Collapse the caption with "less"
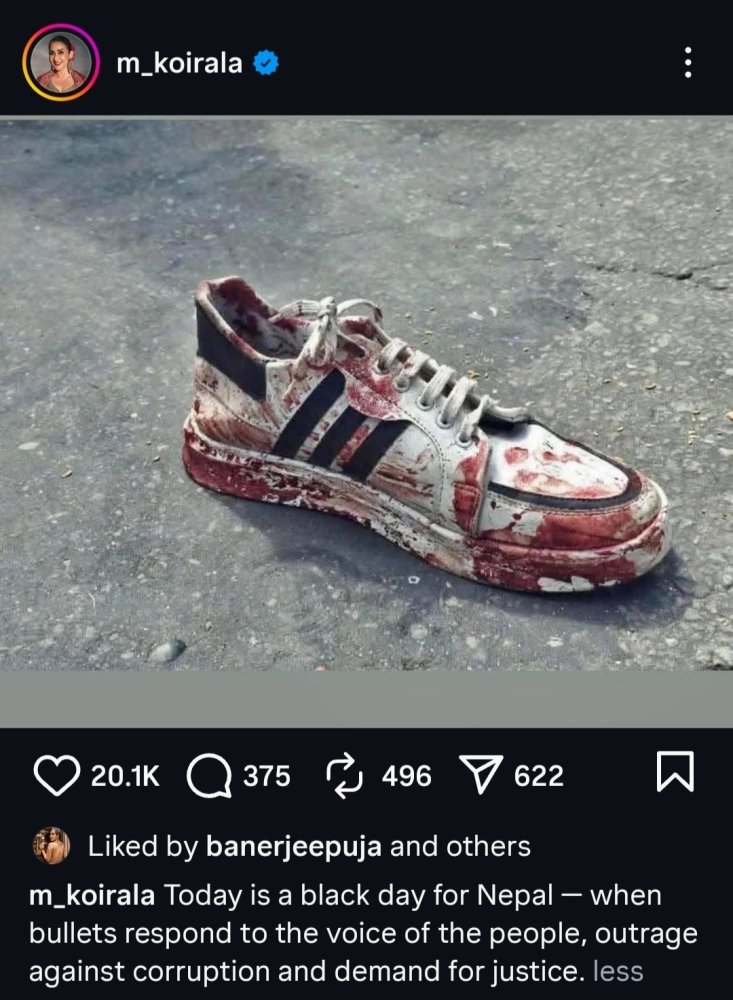The image size is (733, 1000). pyautogui.click(x=618, y=970)
